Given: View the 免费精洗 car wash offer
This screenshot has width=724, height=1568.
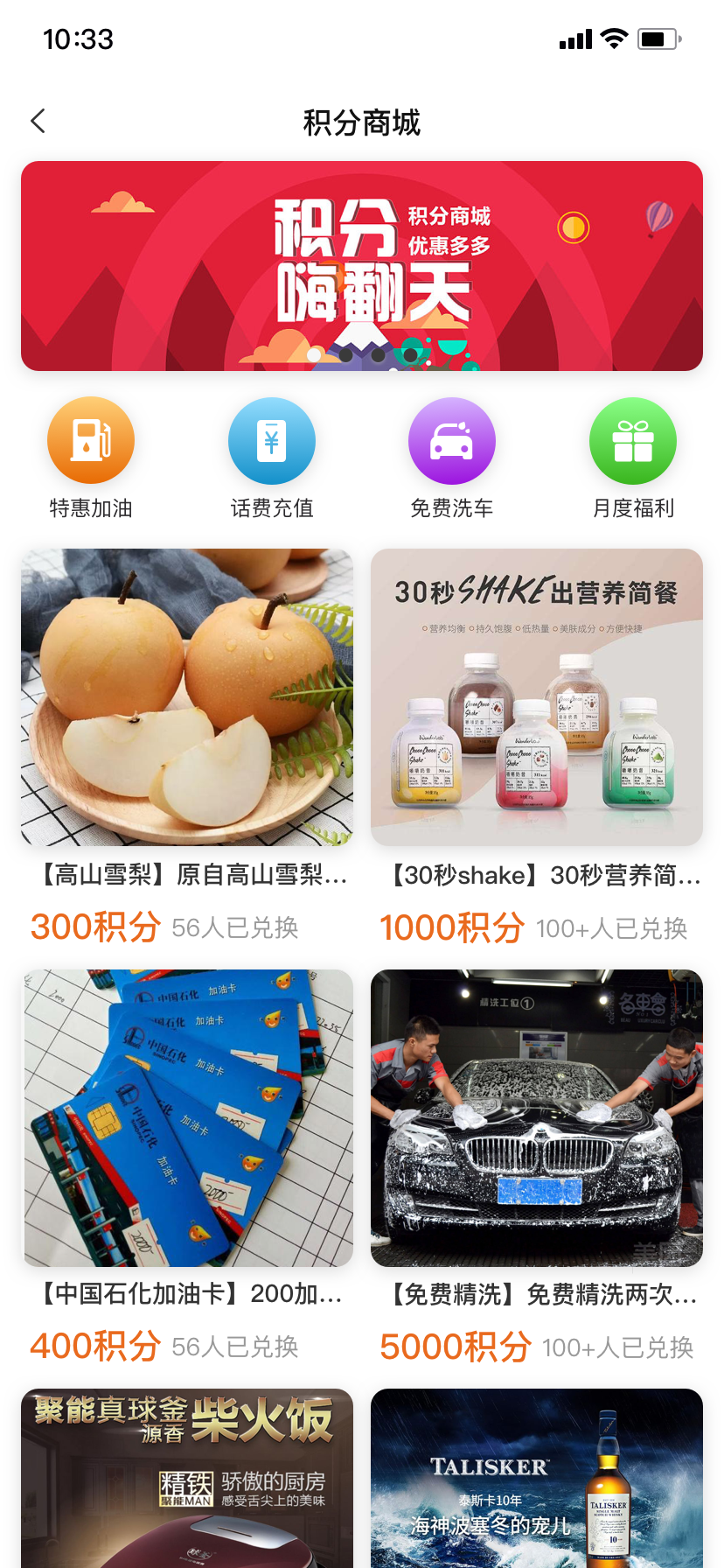Looking at the screenshot, I should [x=537, y=1117].
